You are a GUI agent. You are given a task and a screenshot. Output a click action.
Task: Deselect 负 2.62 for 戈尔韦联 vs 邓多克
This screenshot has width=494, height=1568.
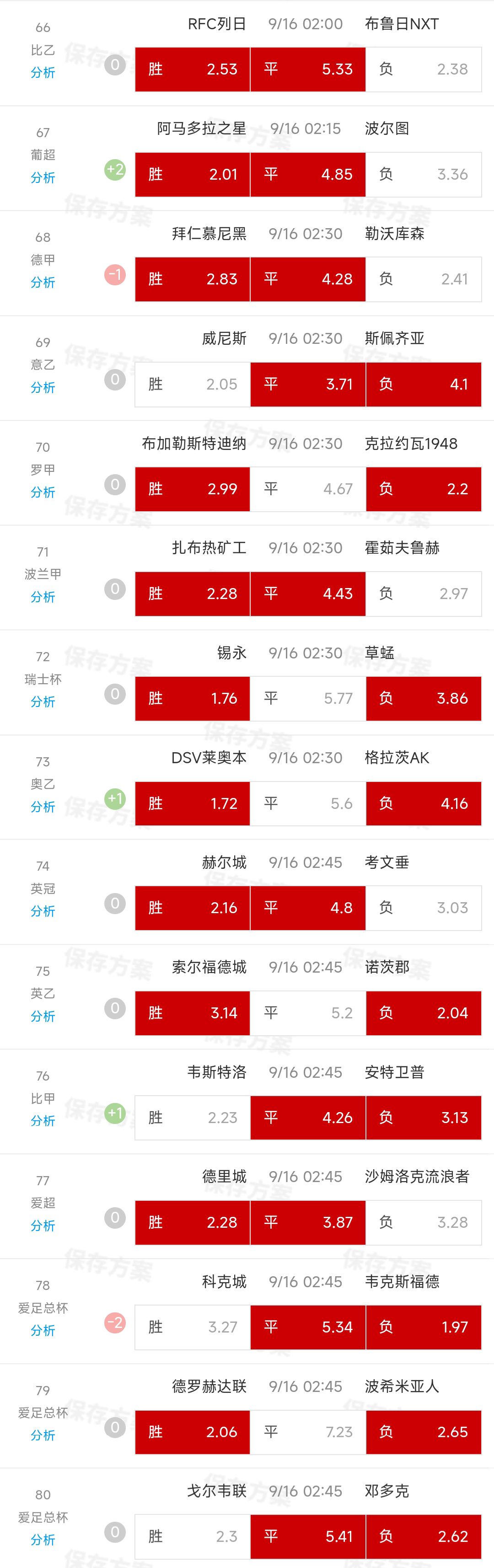(x=424, y=1536)
